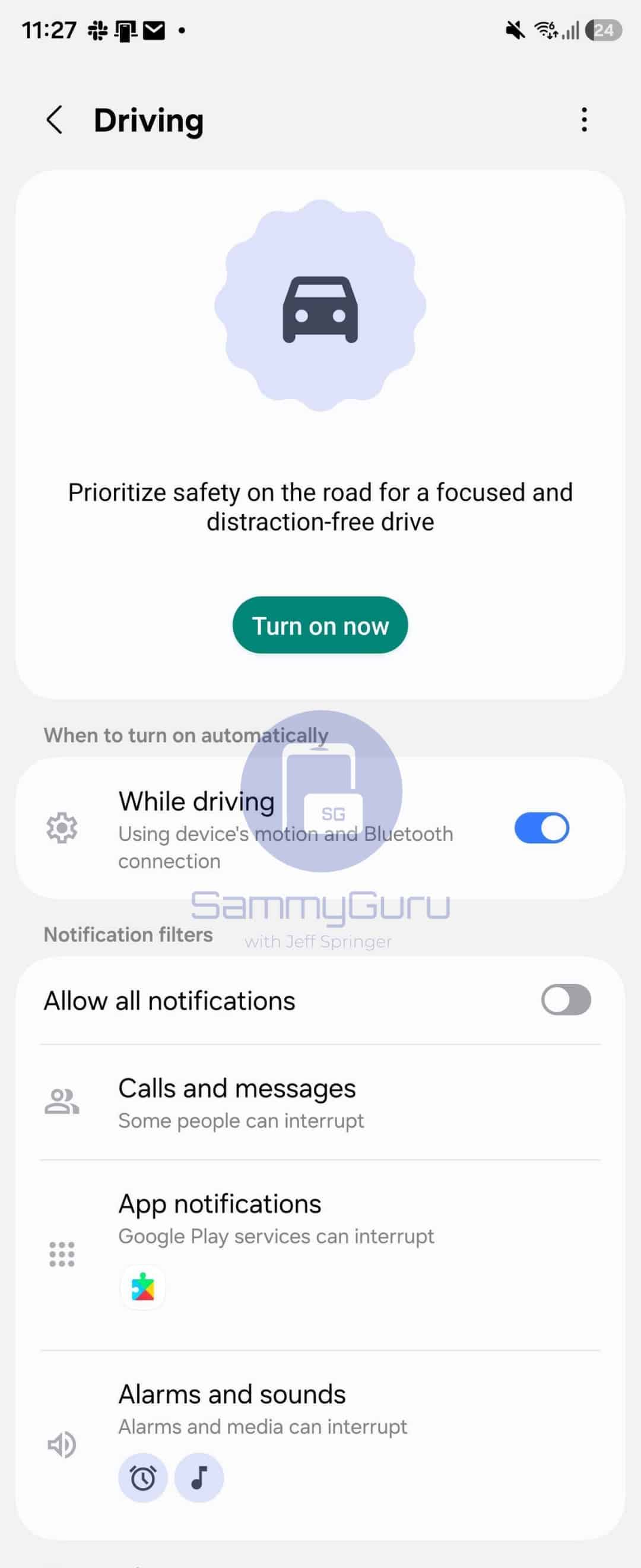Viewport: 641px width, 1568px height.
Task: Go back from Driving settings
Action: click(55, 119)
